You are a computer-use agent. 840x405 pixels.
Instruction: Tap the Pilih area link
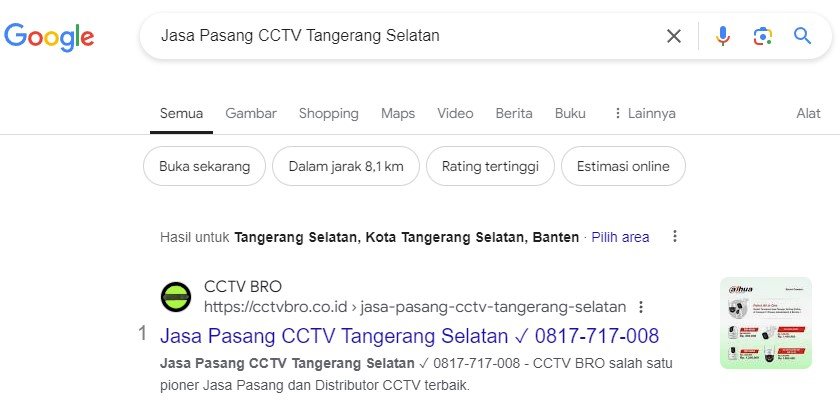tap(620, 237)
